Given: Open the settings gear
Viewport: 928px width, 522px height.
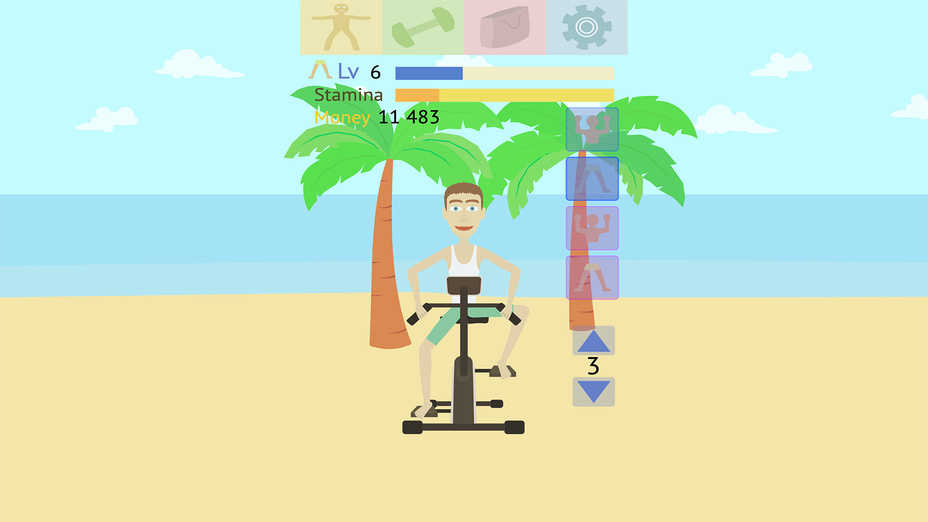Looking at the screenshot, I should 587,27.
